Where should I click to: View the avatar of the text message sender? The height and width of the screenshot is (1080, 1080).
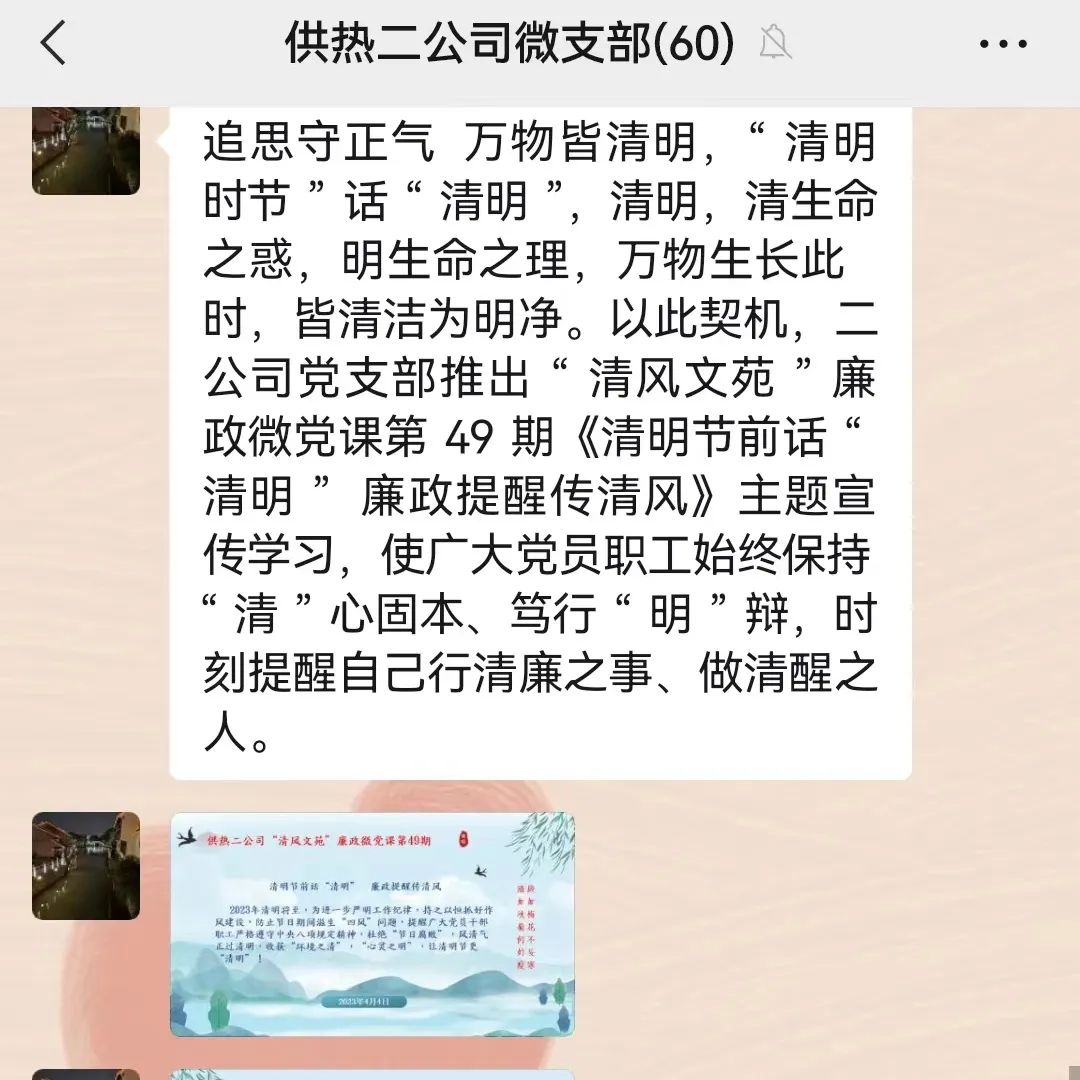tap(86, 150)
